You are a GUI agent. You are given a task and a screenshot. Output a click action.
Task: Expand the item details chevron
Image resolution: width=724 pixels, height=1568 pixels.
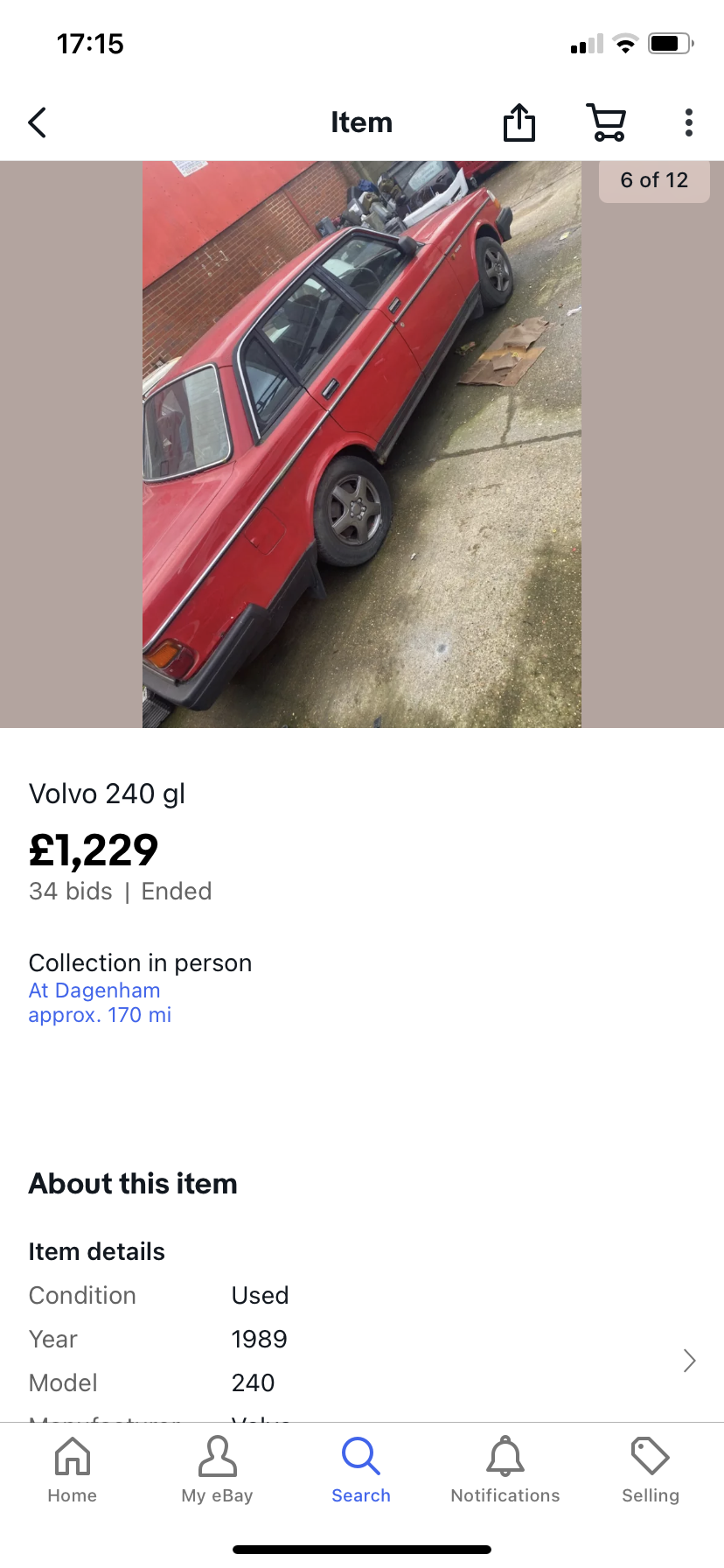[x=689, y=1361]
